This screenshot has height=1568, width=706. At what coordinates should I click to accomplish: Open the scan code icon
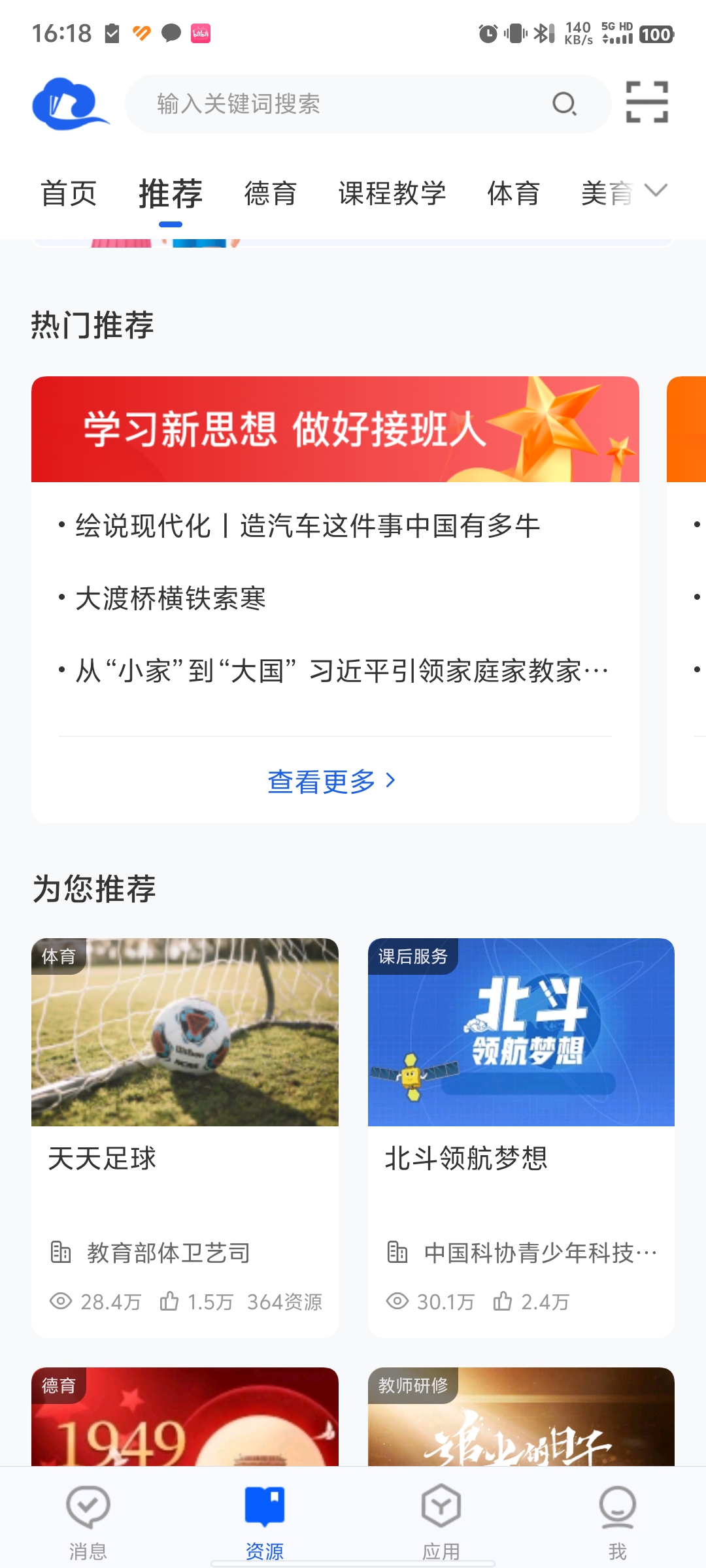coord(647,103)
